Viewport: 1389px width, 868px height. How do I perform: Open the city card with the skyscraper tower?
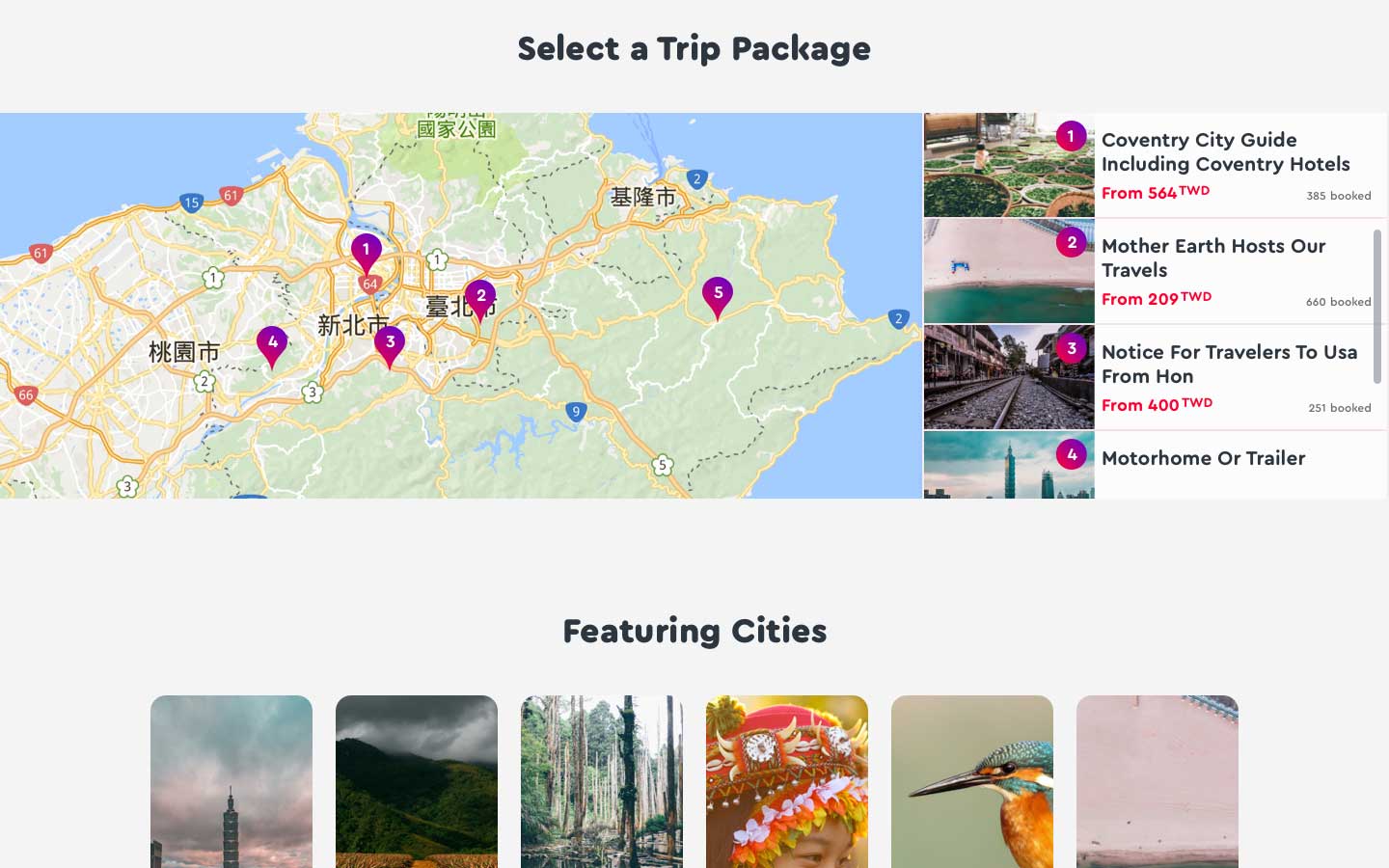click(231, 781)
